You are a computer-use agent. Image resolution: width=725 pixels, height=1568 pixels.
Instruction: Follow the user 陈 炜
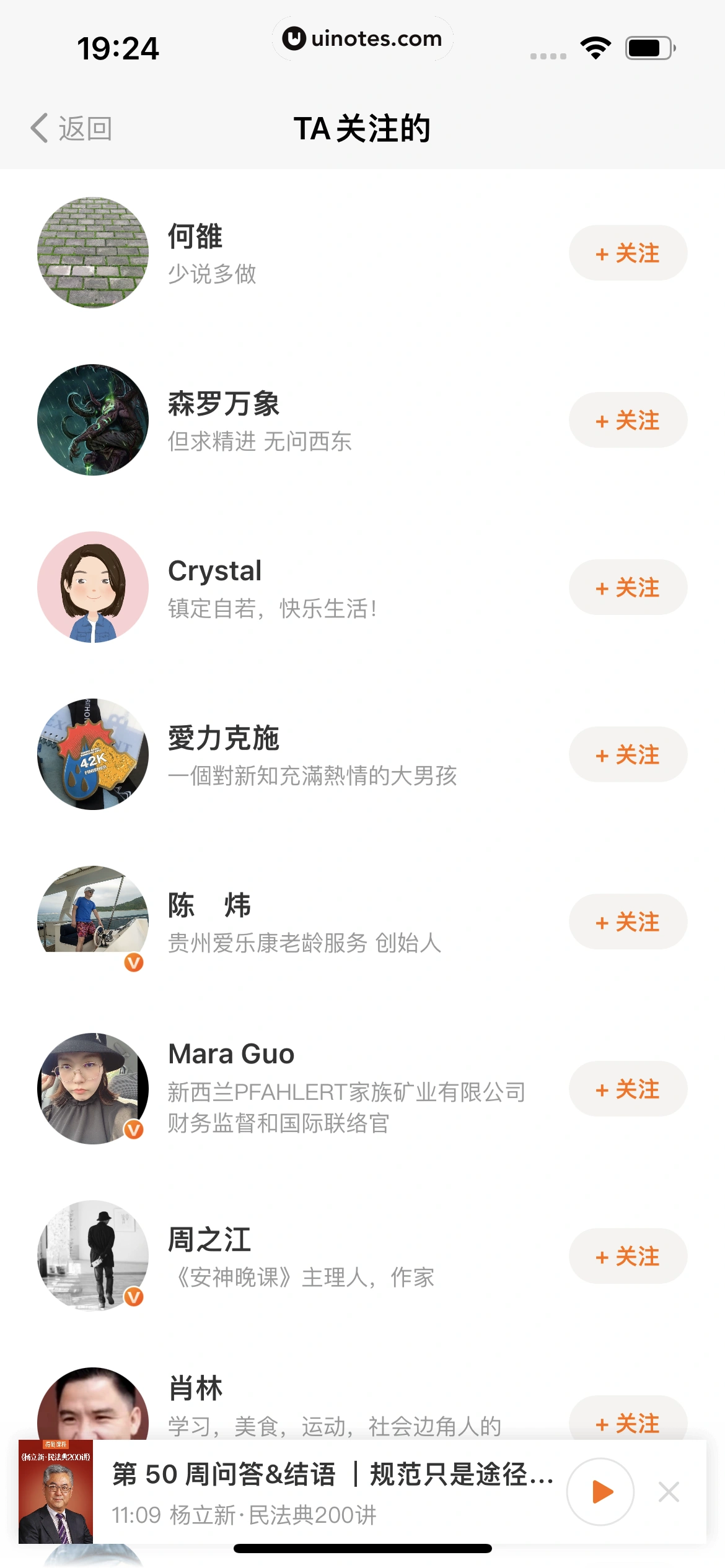coord(628,922)
